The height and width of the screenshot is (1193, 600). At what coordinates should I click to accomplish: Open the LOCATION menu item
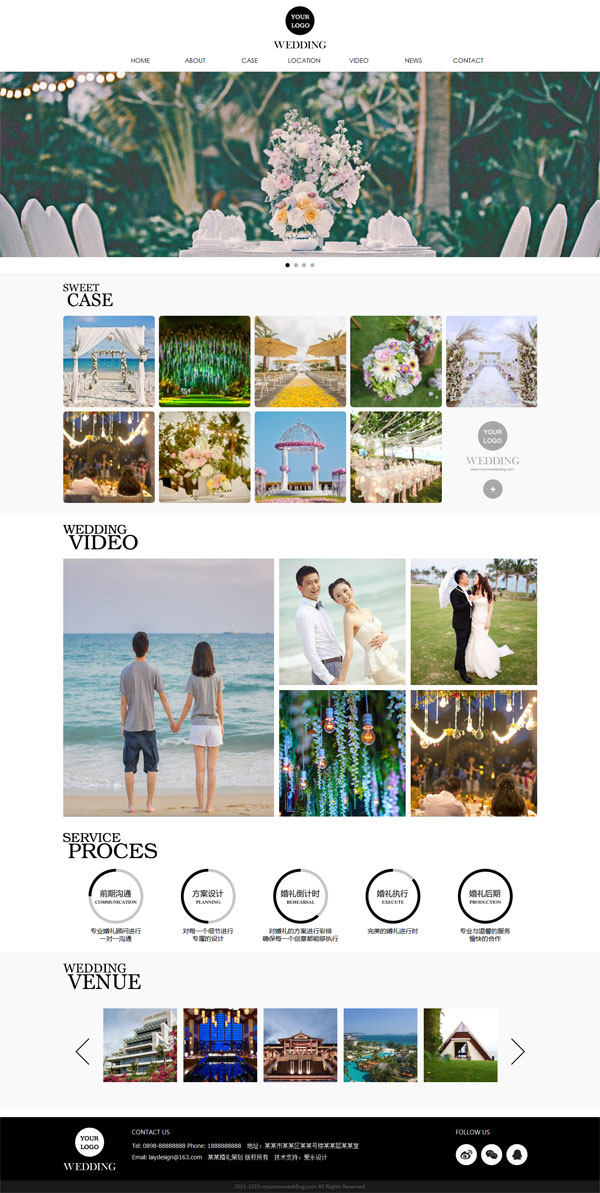point(304,61)
